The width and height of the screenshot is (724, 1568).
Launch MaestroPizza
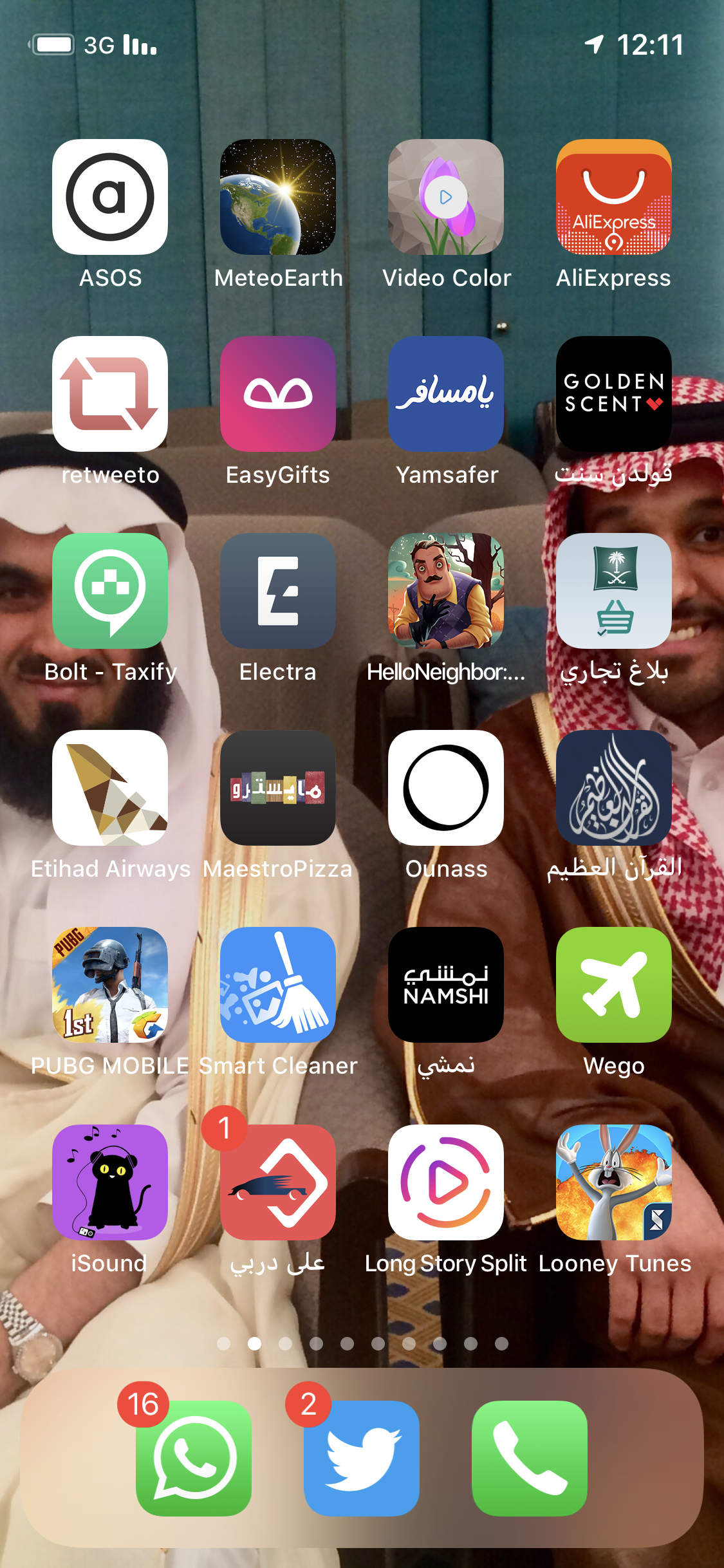[x=278, y=788]
